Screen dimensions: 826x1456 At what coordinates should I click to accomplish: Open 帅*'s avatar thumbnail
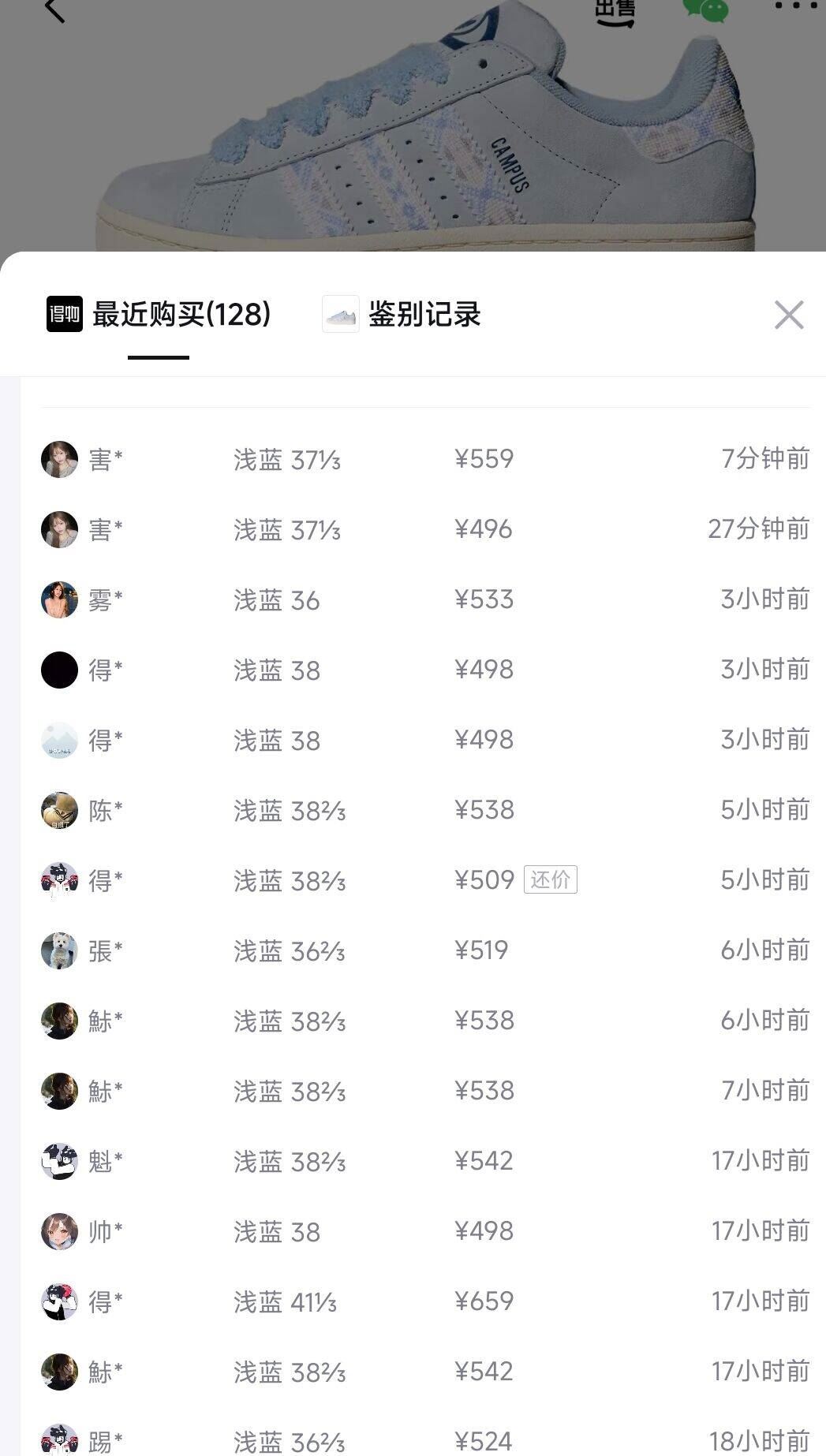tap(59, 1230)
